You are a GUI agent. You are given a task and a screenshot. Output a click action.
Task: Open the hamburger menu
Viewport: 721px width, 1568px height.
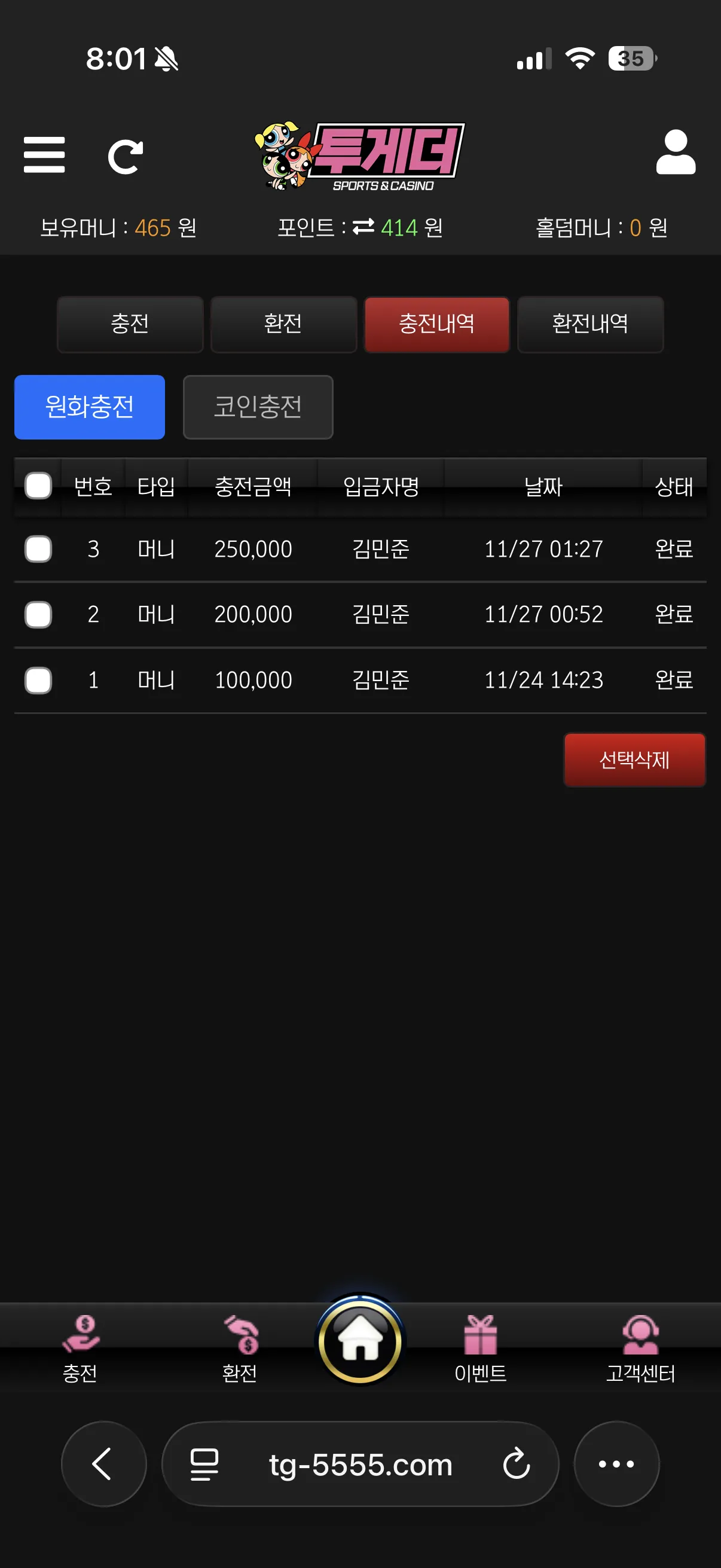coord(44,155)
